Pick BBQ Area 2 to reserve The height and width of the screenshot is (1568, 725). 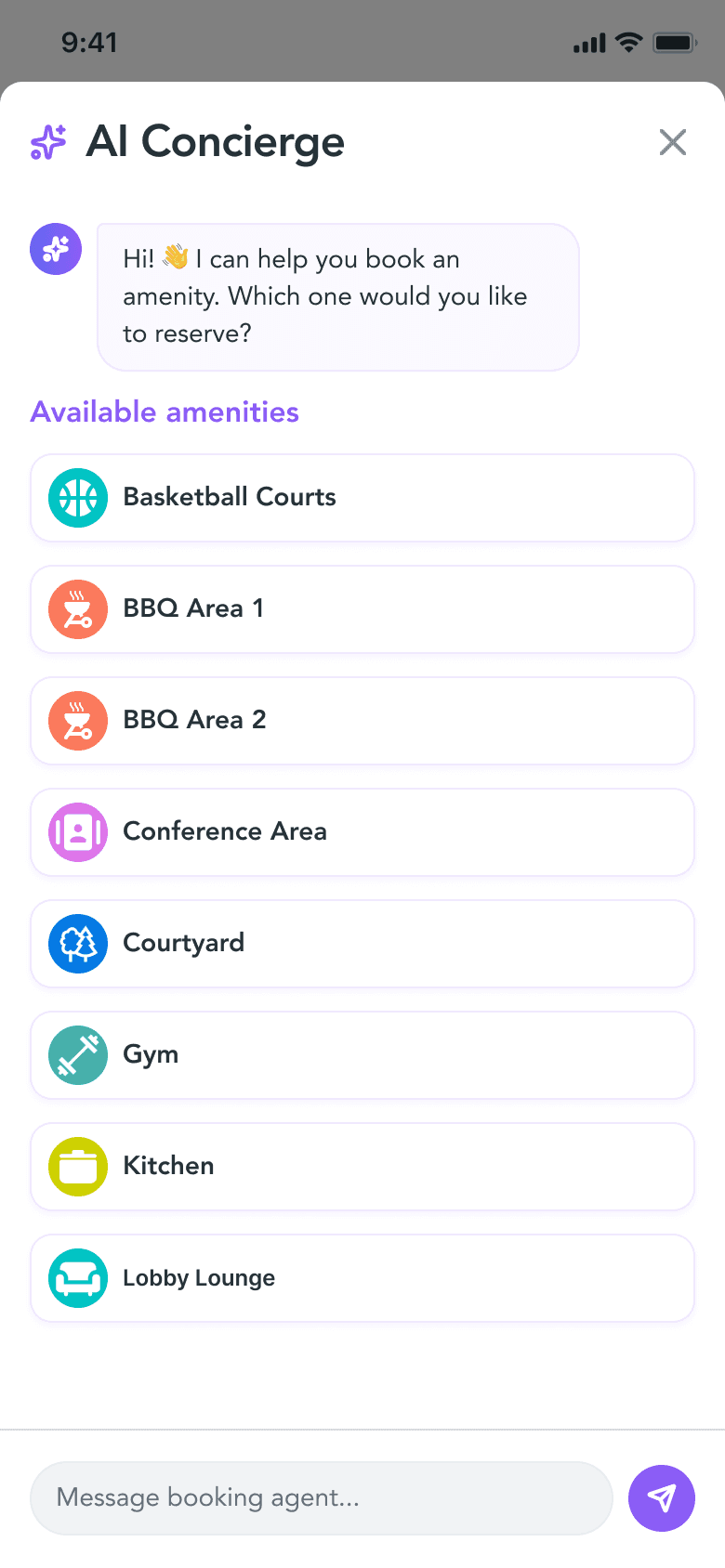tap(362, 721)
